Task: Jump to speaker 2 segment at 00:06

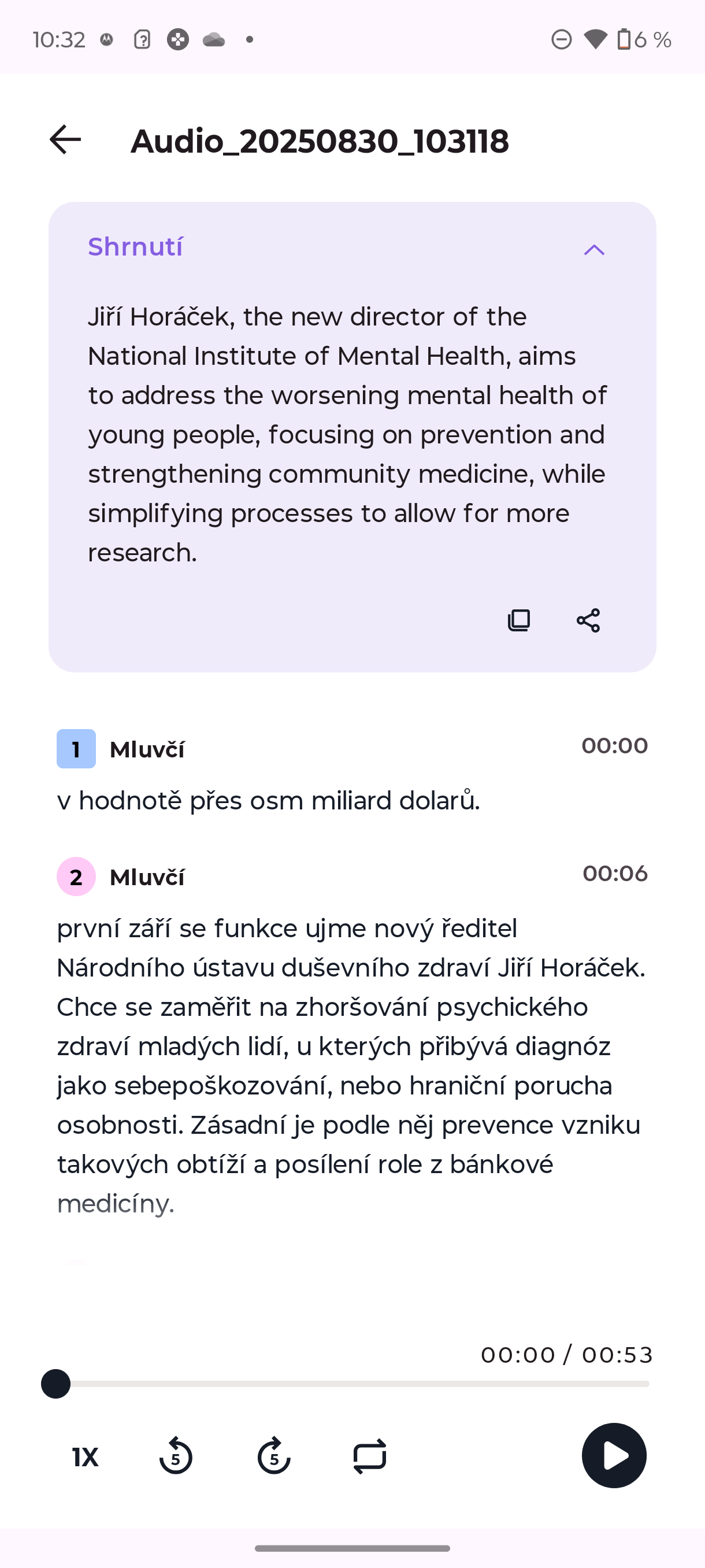Action: click(x=614, y=874)
